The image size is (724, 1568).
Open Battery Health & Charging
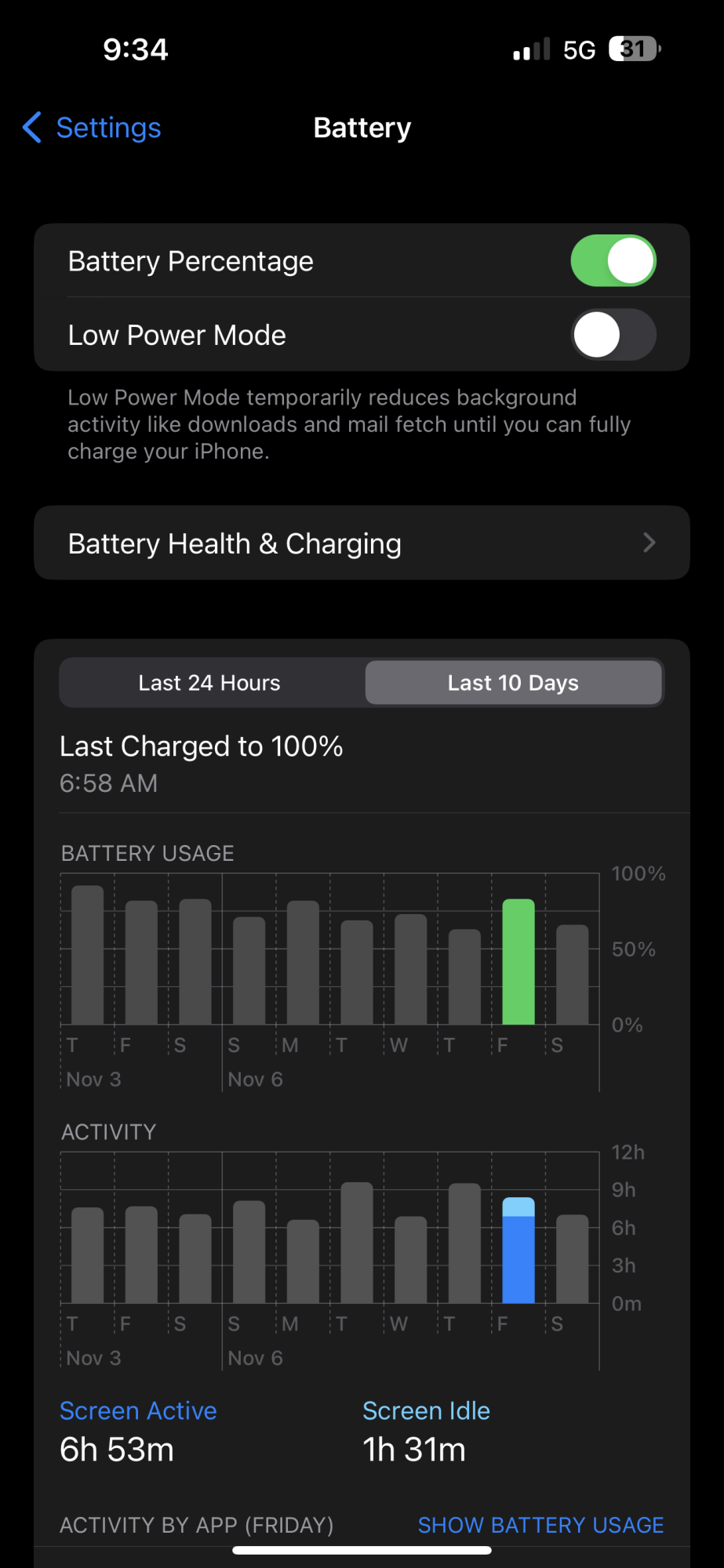(362, 543)
